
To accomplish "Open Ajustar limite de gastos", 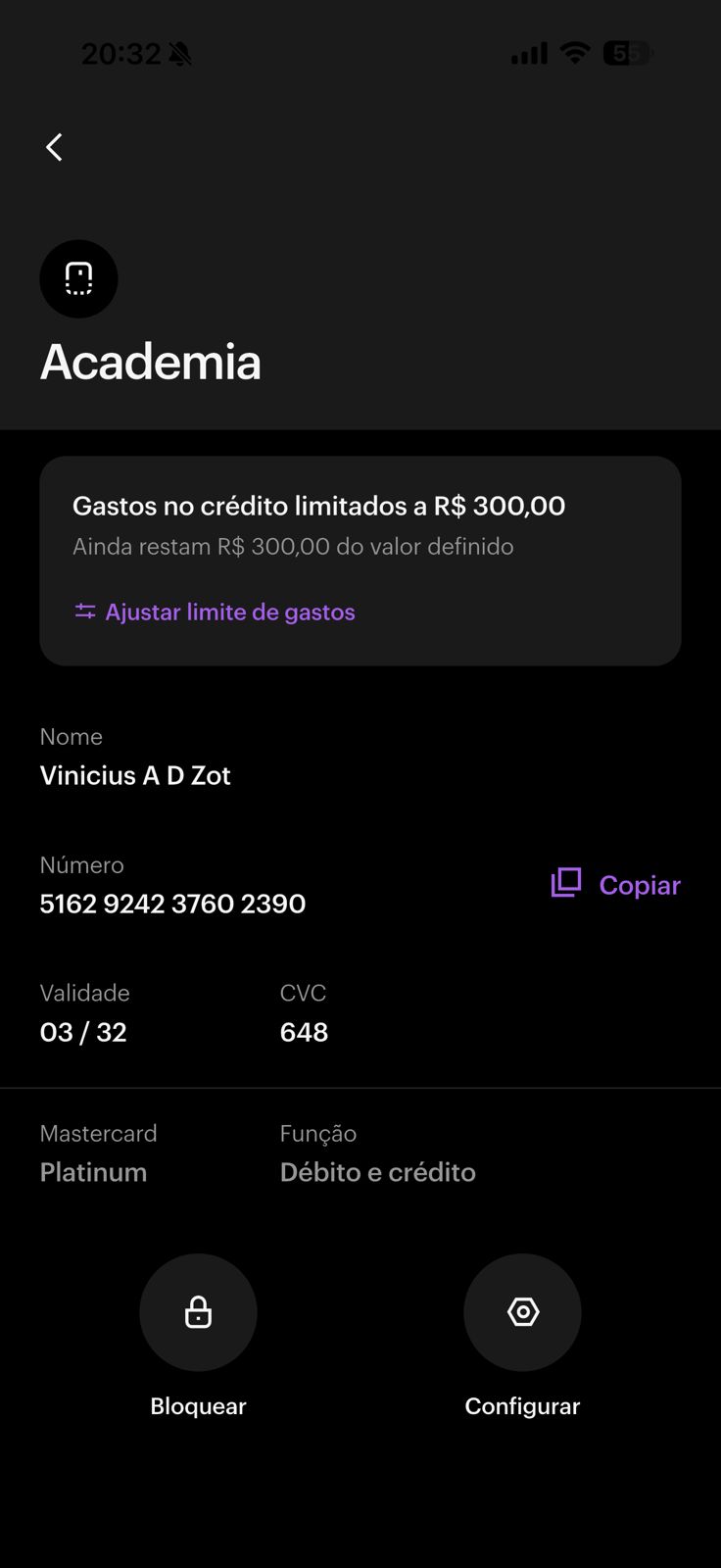I will coord(216,612).
